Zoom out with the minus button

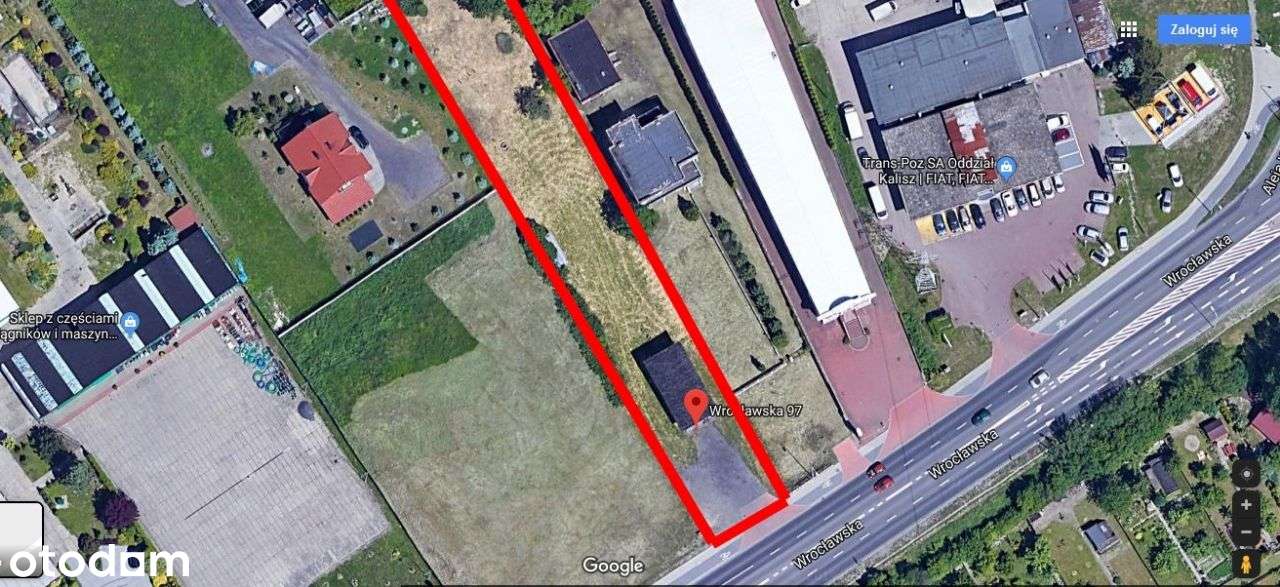(1245, 533)
